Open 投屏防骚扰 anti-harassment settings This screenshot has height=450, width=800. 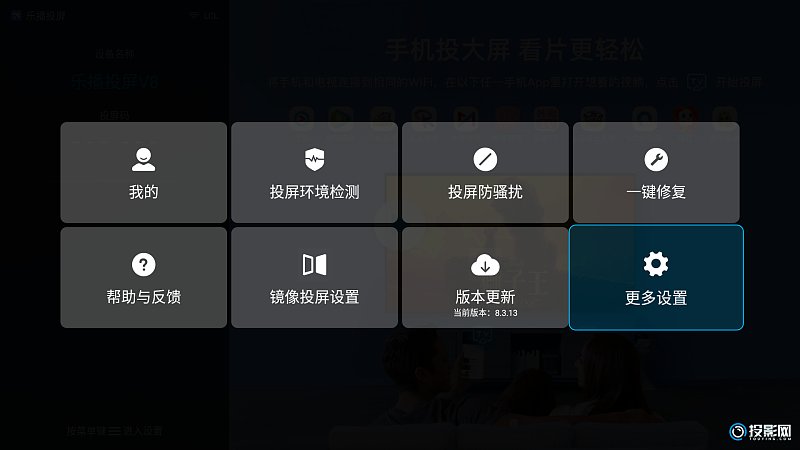click(485, 172)
